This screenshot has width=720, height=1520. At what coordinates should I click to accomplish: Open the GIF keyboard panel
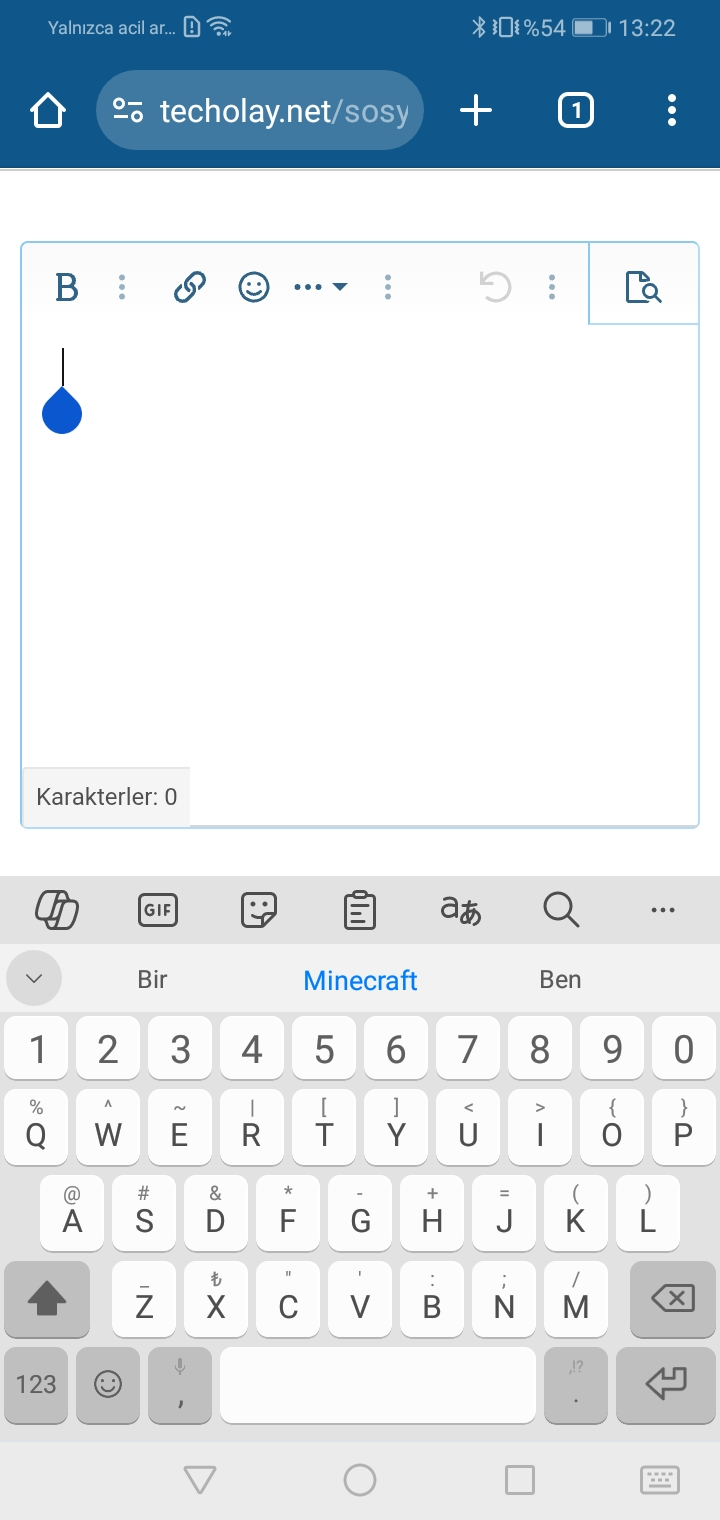click(x=157, y=910)
